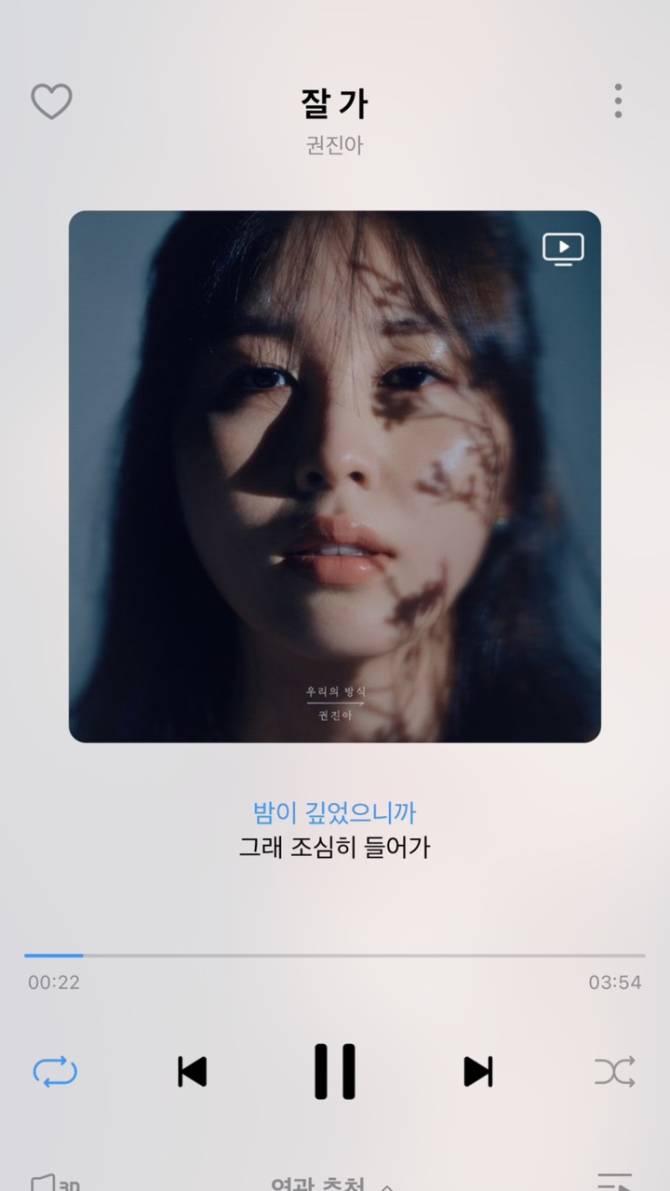Tap the artist name 권진아

[334, 145]
